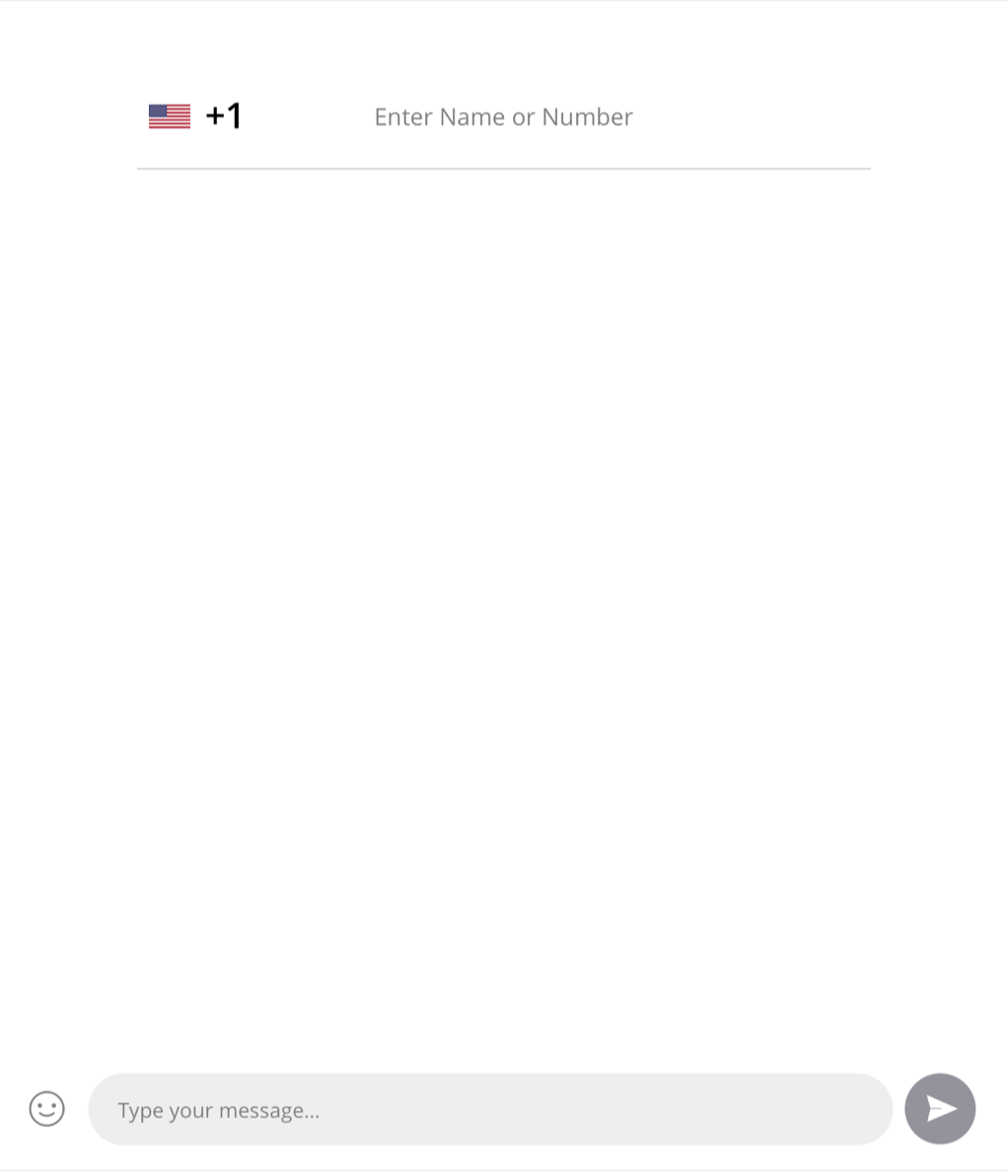Send the message with the arrow button

[x=940, y=1109]
